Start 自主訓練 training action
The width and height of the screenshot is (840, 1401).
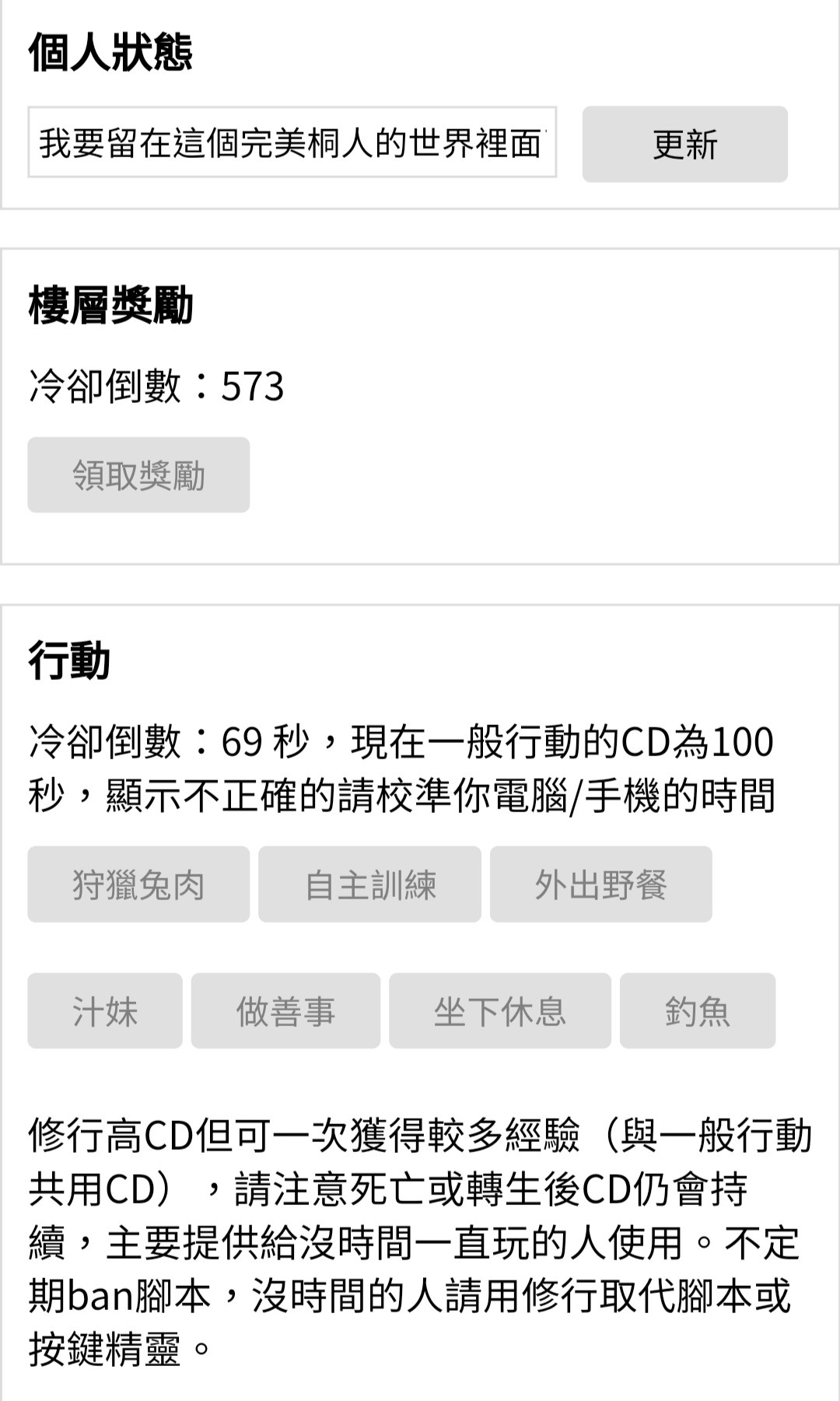[369, 884]
